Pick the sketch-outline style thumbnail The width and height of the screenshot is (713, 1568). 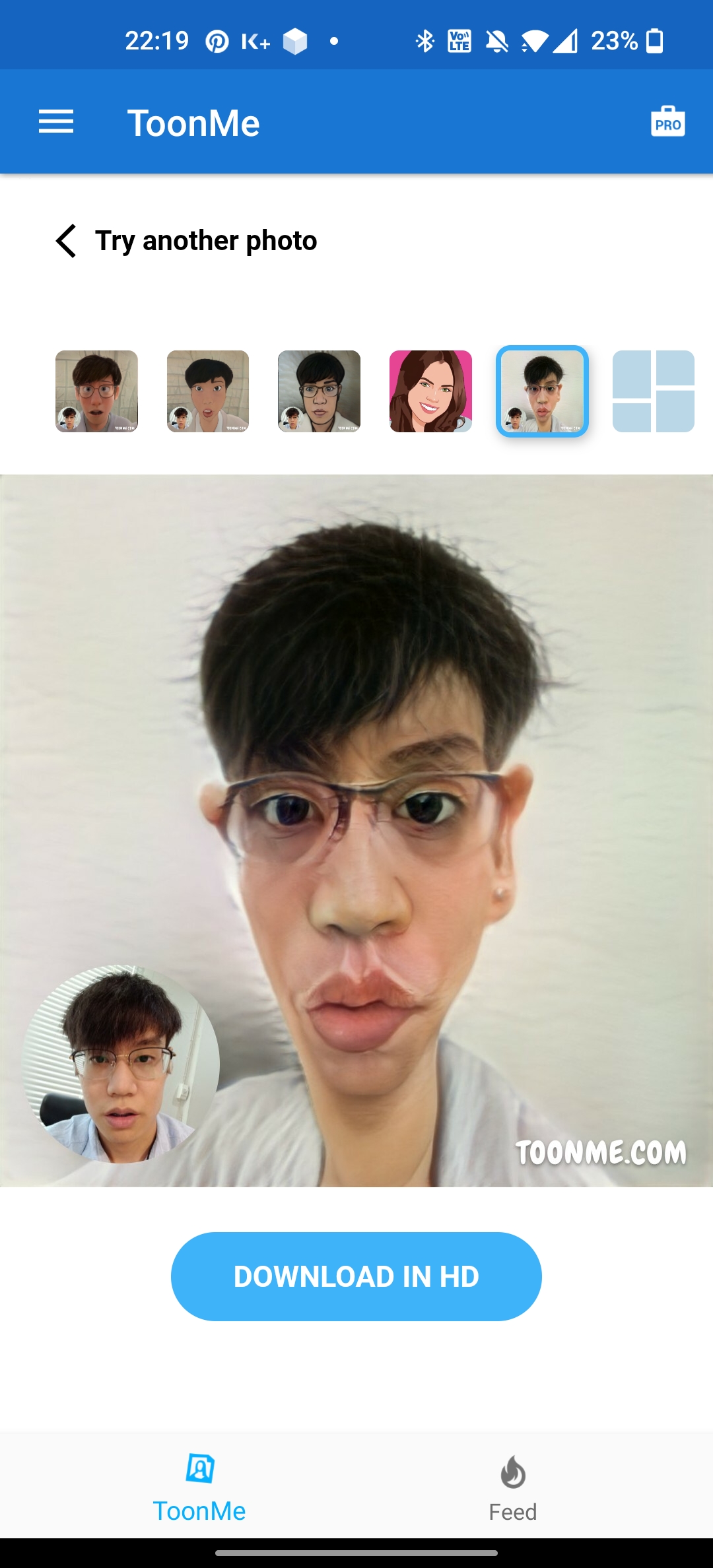pyautogui.click(x=319, y=391)
